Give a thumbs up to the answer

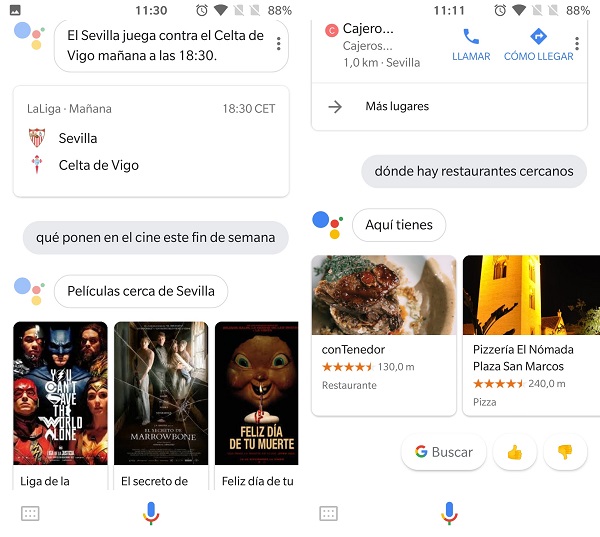click(515, 452)
